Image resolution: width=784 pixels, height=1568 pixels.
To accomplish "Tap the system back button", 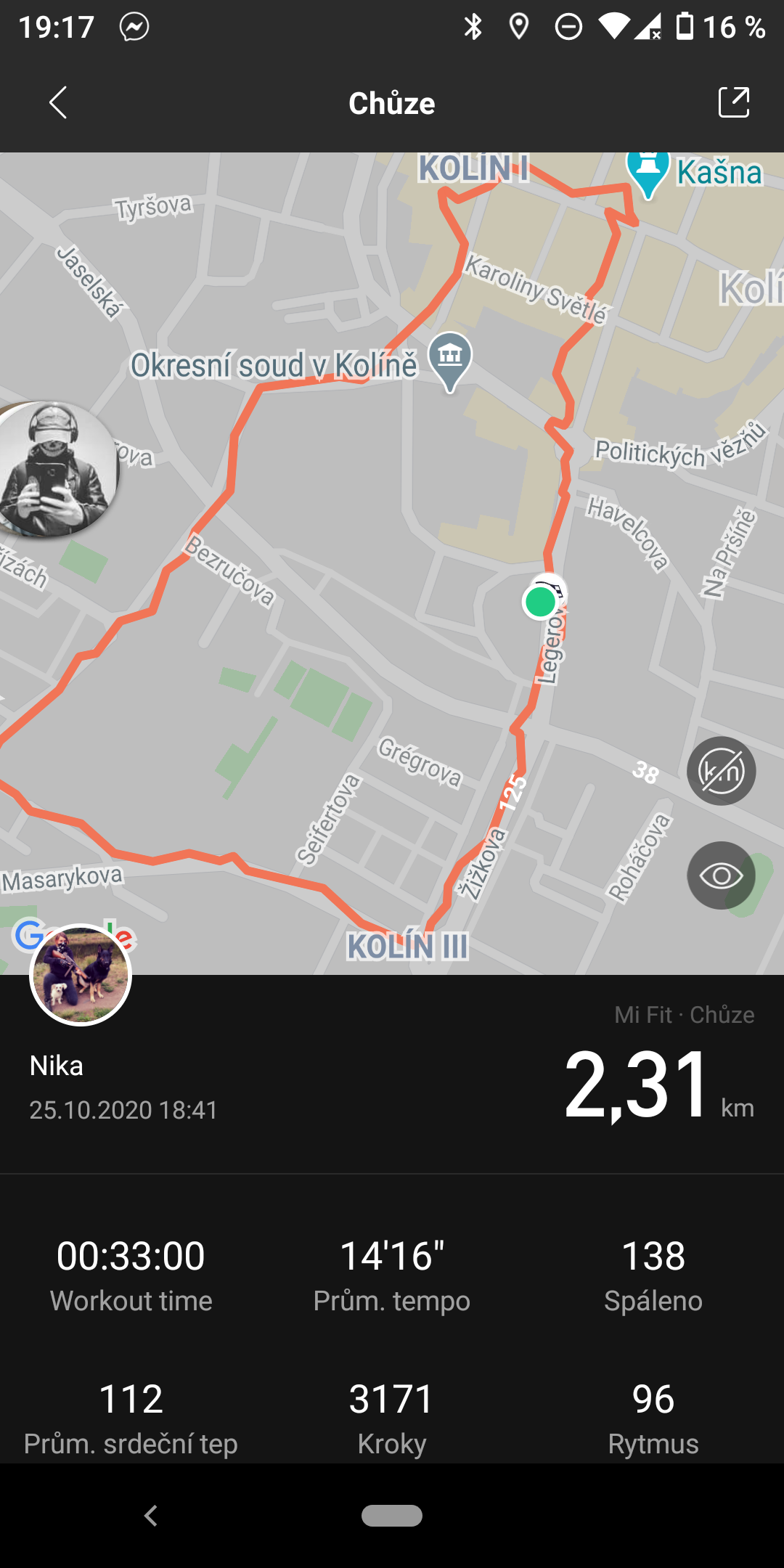I will tap(151, 1516).
